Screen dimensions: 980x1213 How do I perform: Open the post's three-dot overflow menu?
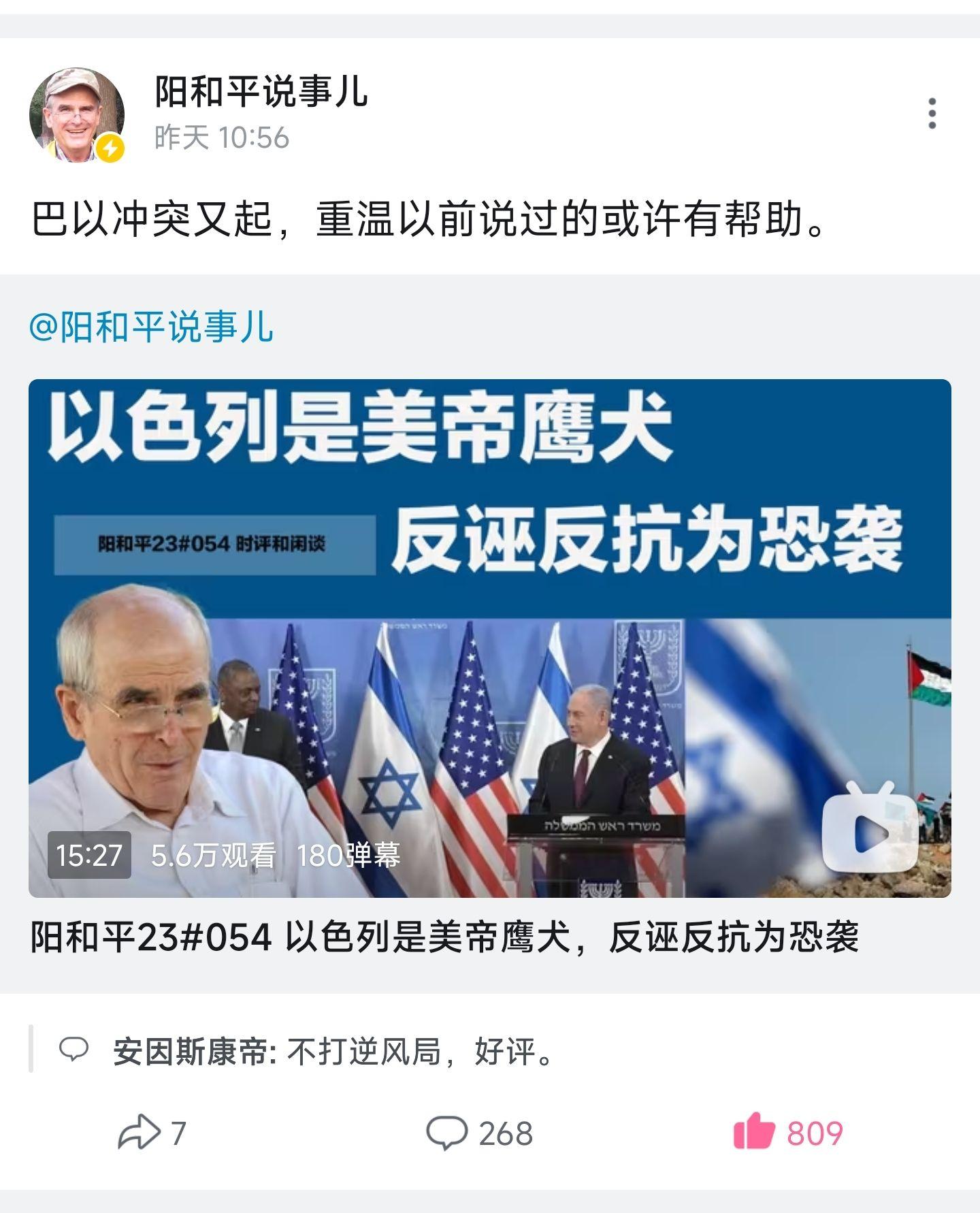[x=932, y=113]
